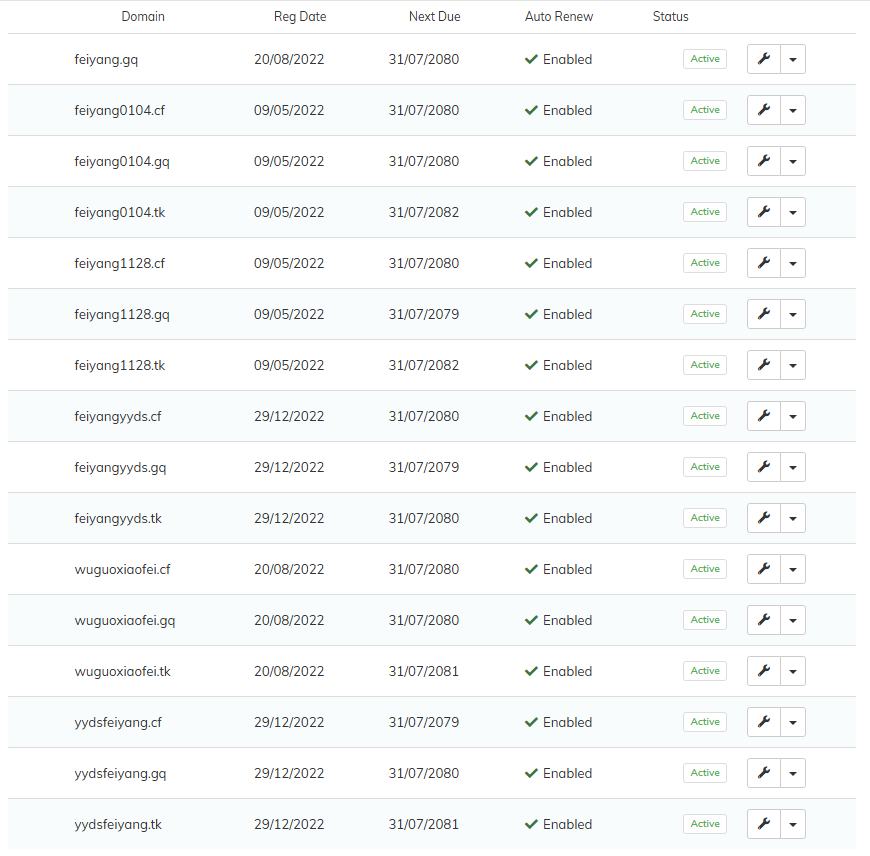Open dropdown menu beside feiyang0104.tk

[793, 212]
